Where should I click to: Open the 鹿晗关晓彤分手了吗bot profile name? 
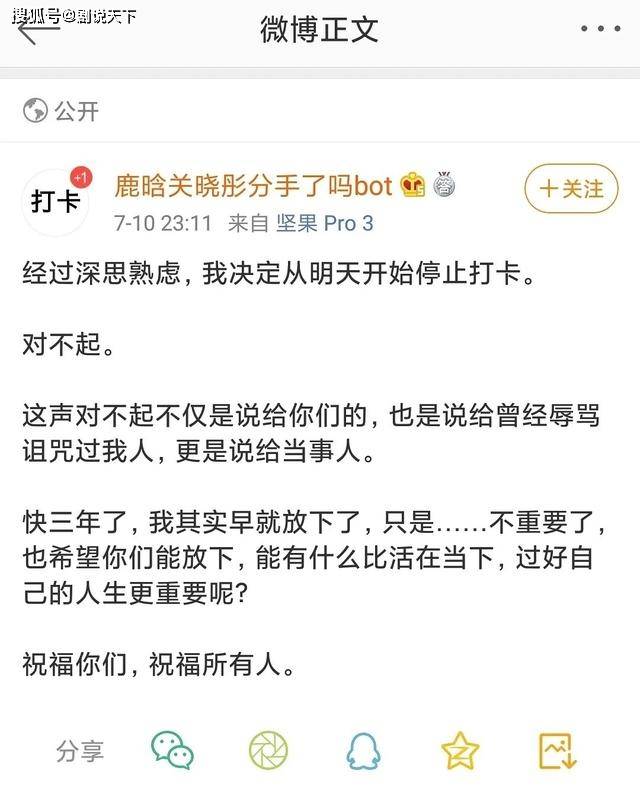point(253,185)
